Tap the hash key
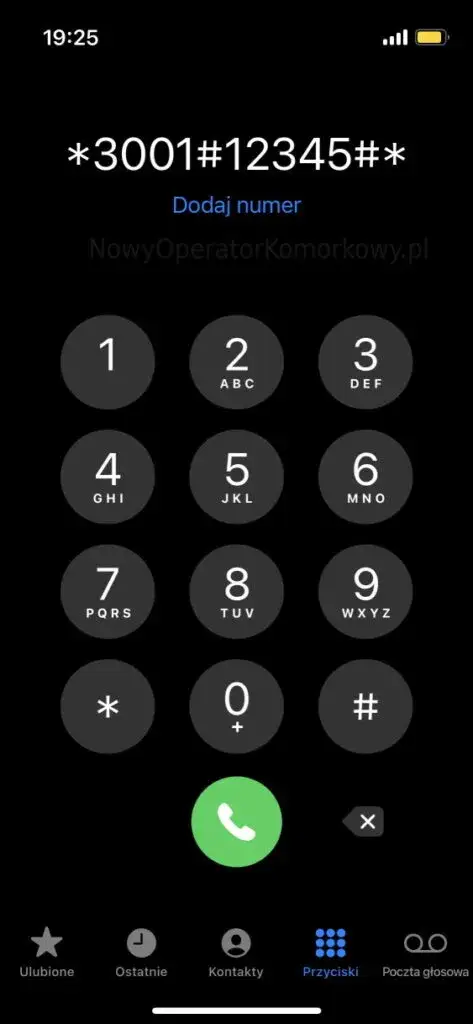The image size is (473, 1024). click(365, 707)
